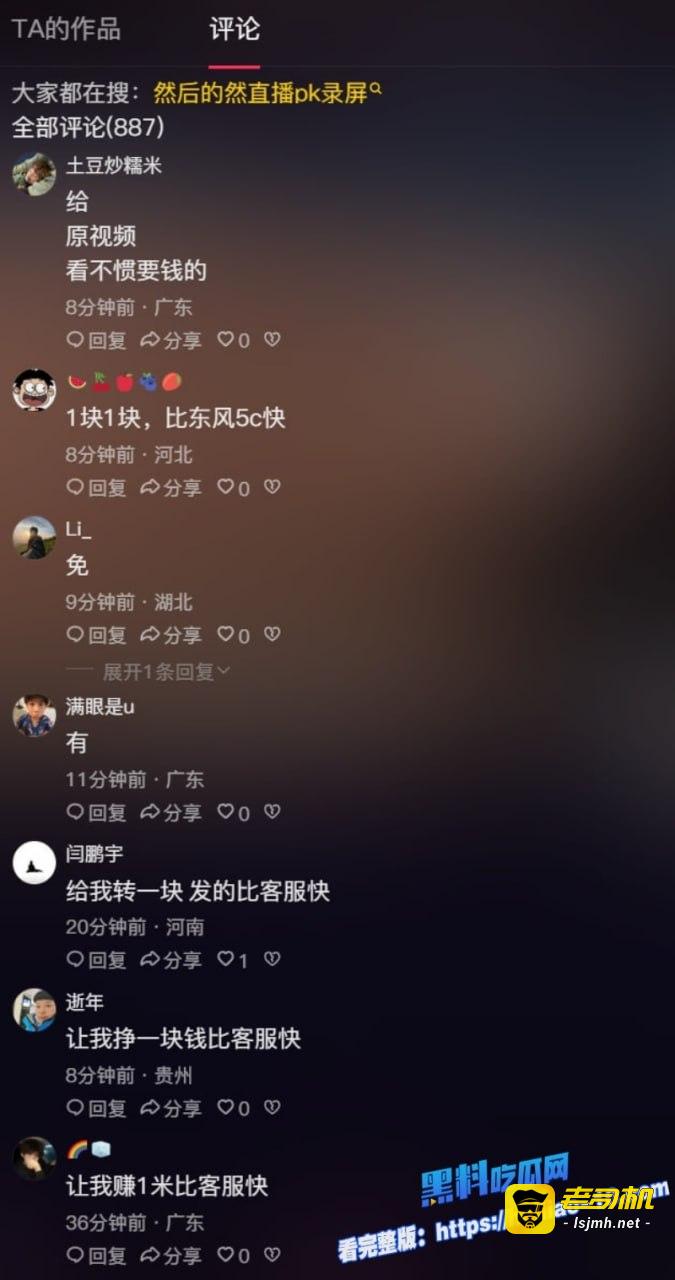Open 满眼是u's profile avatar
Viewport: 675px width, 1280px height.
[34, 716]
